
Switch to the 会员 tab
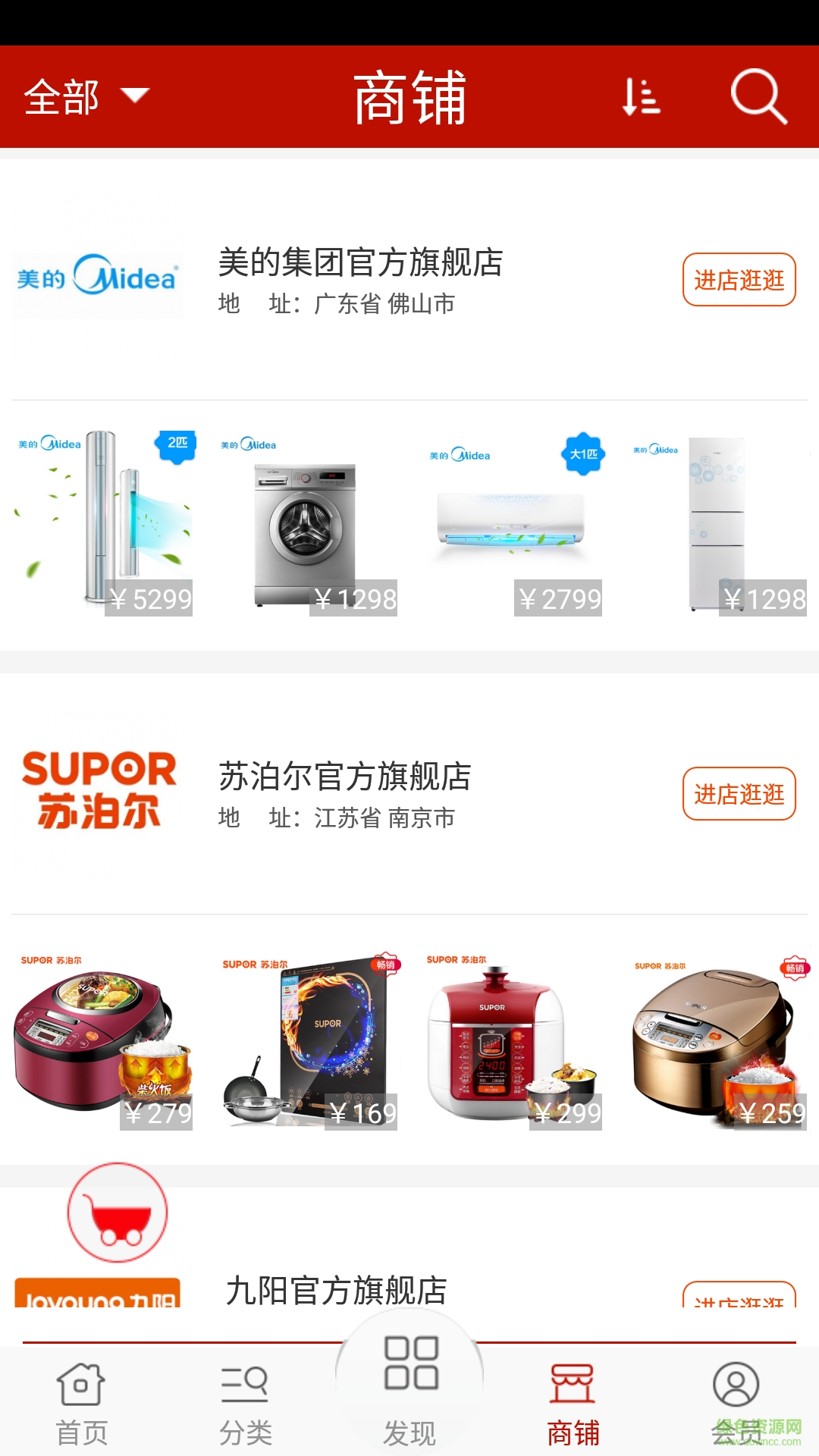(736, 1403)
